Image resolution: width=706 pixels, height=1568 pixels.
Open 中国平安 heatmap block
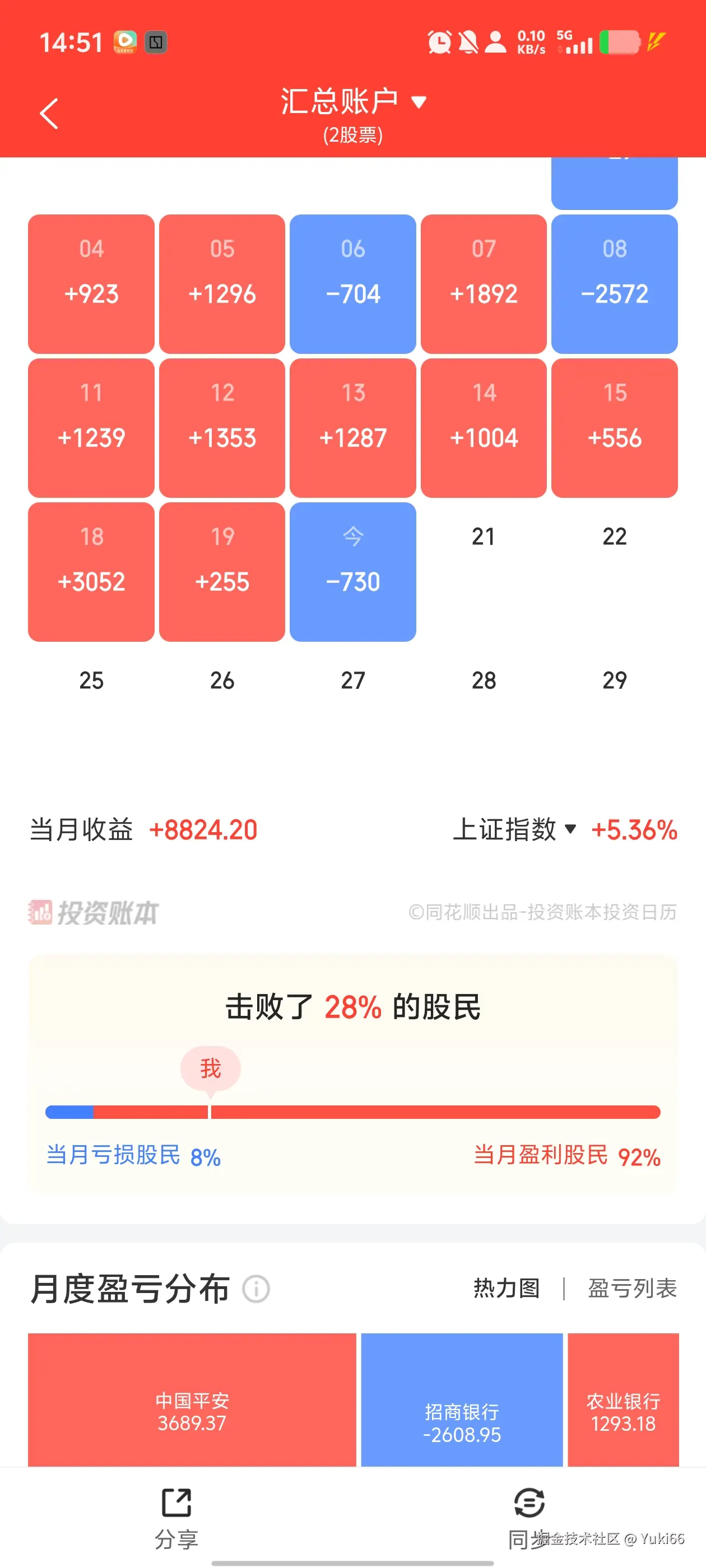[x=192, y=1400]
